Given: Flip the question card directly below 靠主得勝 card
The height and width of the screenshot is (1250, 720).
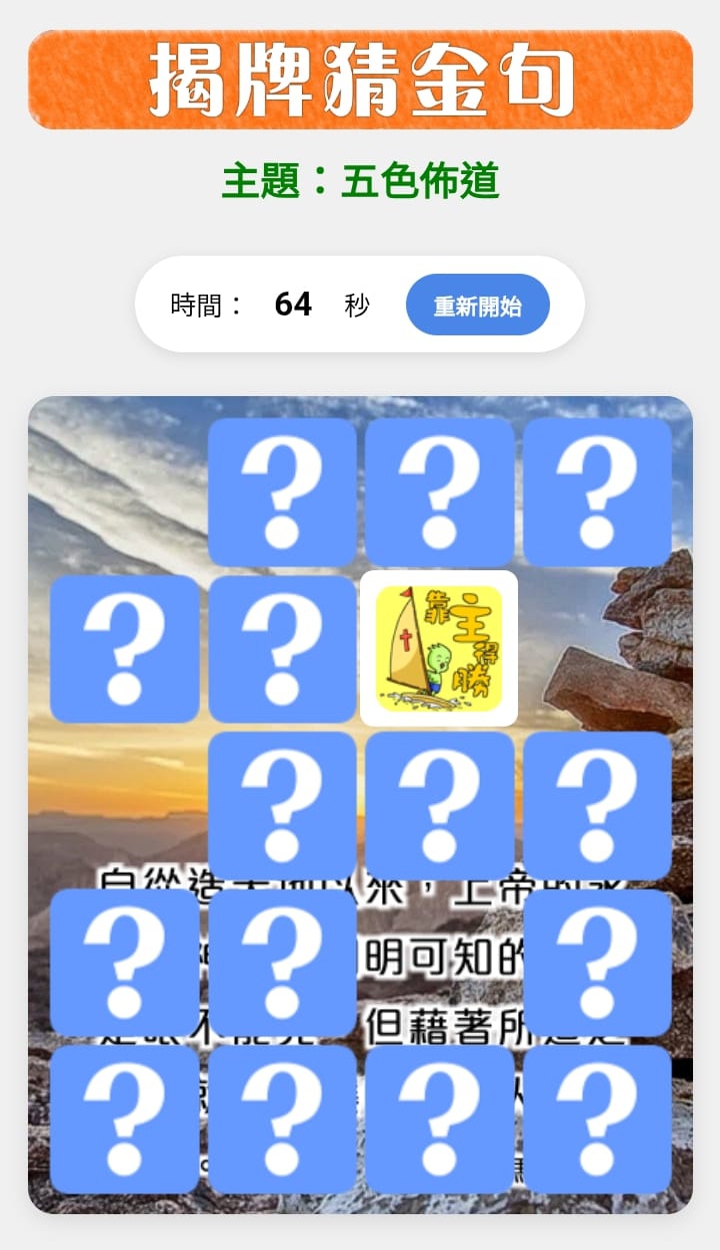Looking at the screenshot, I should [x=439, y=805].
